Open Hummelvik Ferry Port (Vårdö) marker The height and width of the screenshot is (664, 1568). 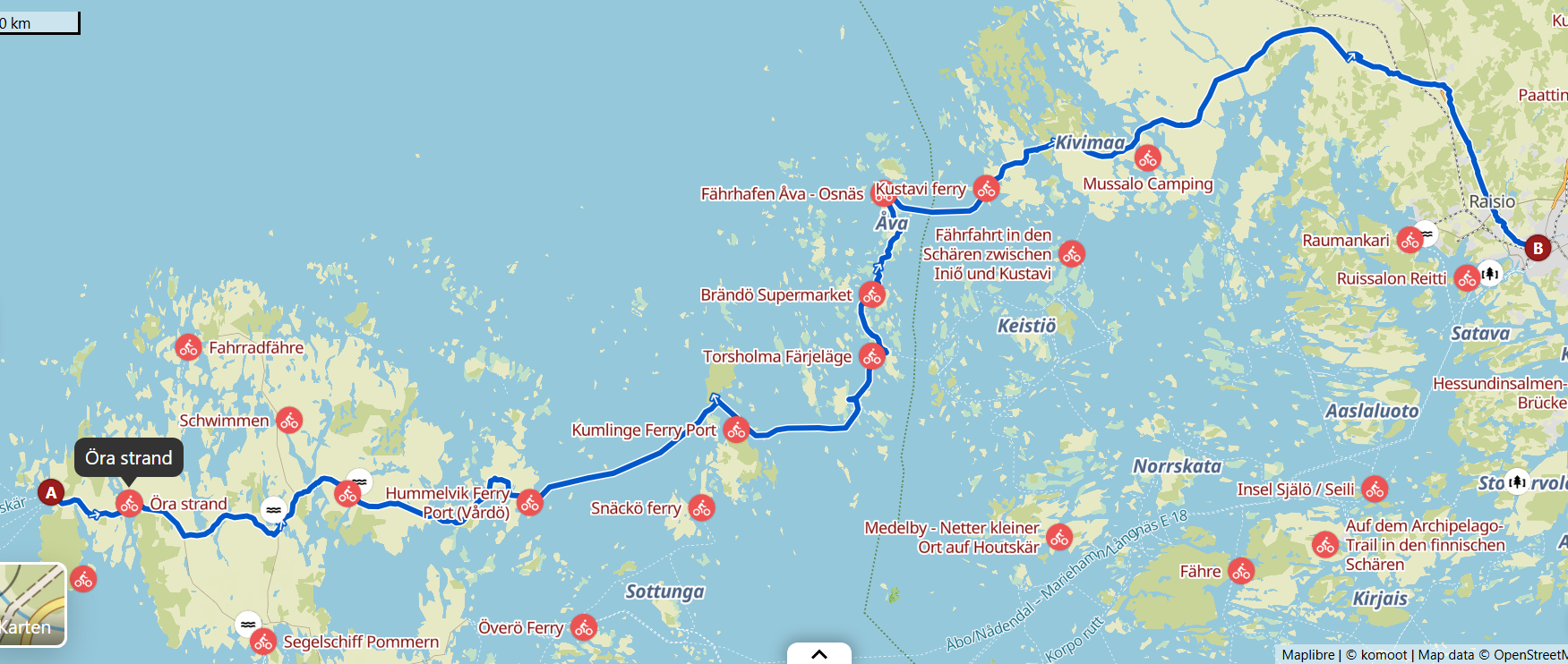coord(529,502)
